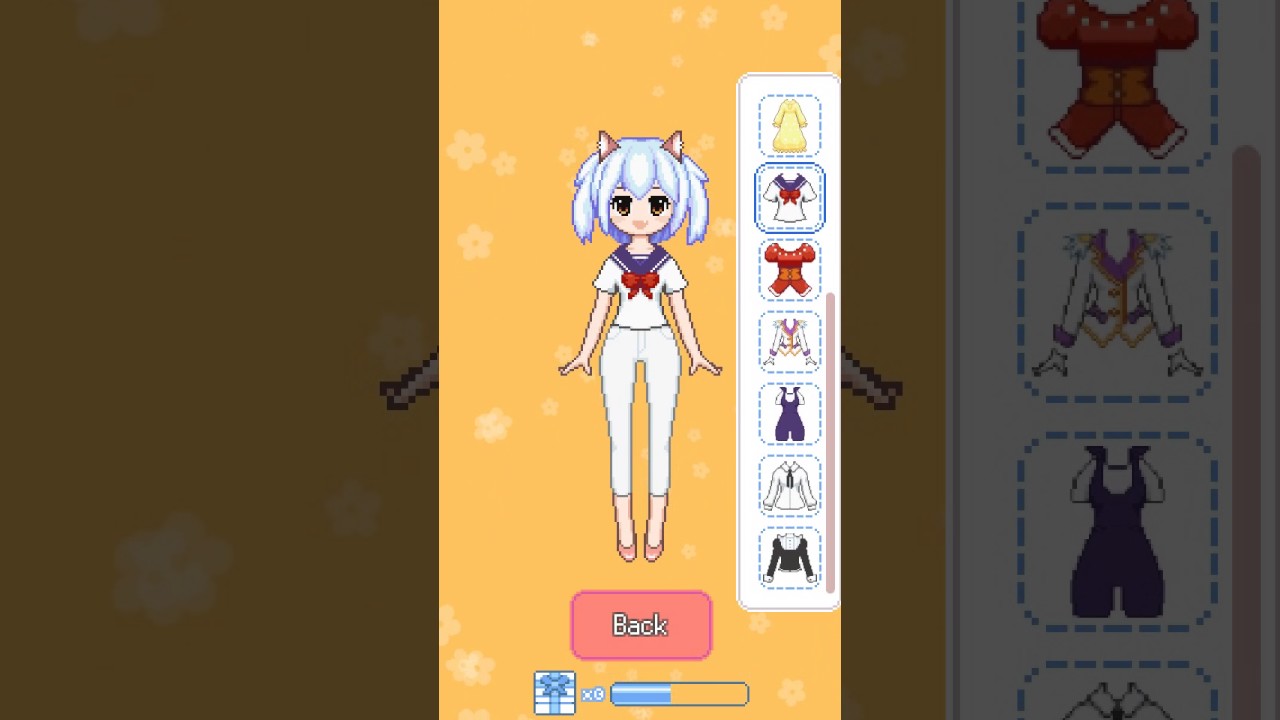Choose the red puff-sleeve top
Image resolution: width=1280 pixels, height=720 pixels.
pyautogui.click(x=789, y=270)
